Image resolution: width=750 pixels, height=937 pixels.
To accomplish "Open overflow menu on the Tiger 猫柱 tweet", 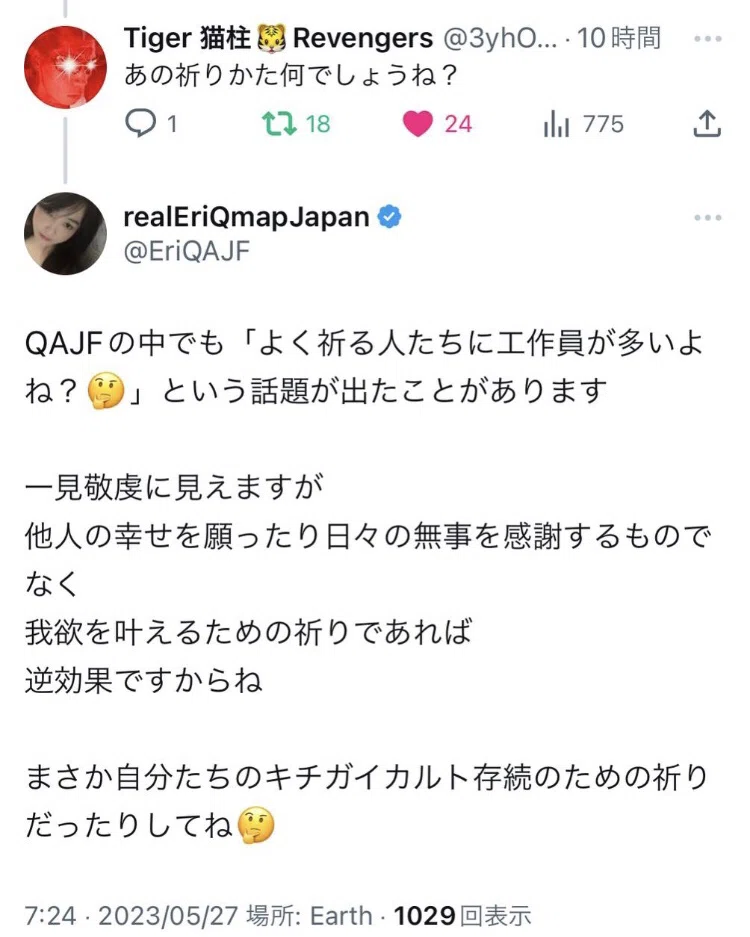I will click(708, 39).
